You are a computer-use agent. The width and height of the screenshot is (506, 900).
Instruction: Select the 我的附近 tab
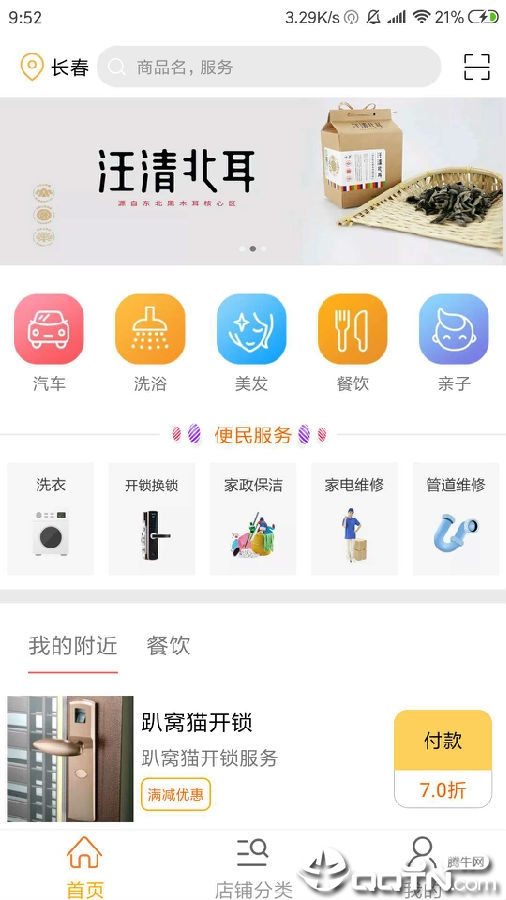tap(73, 646)
